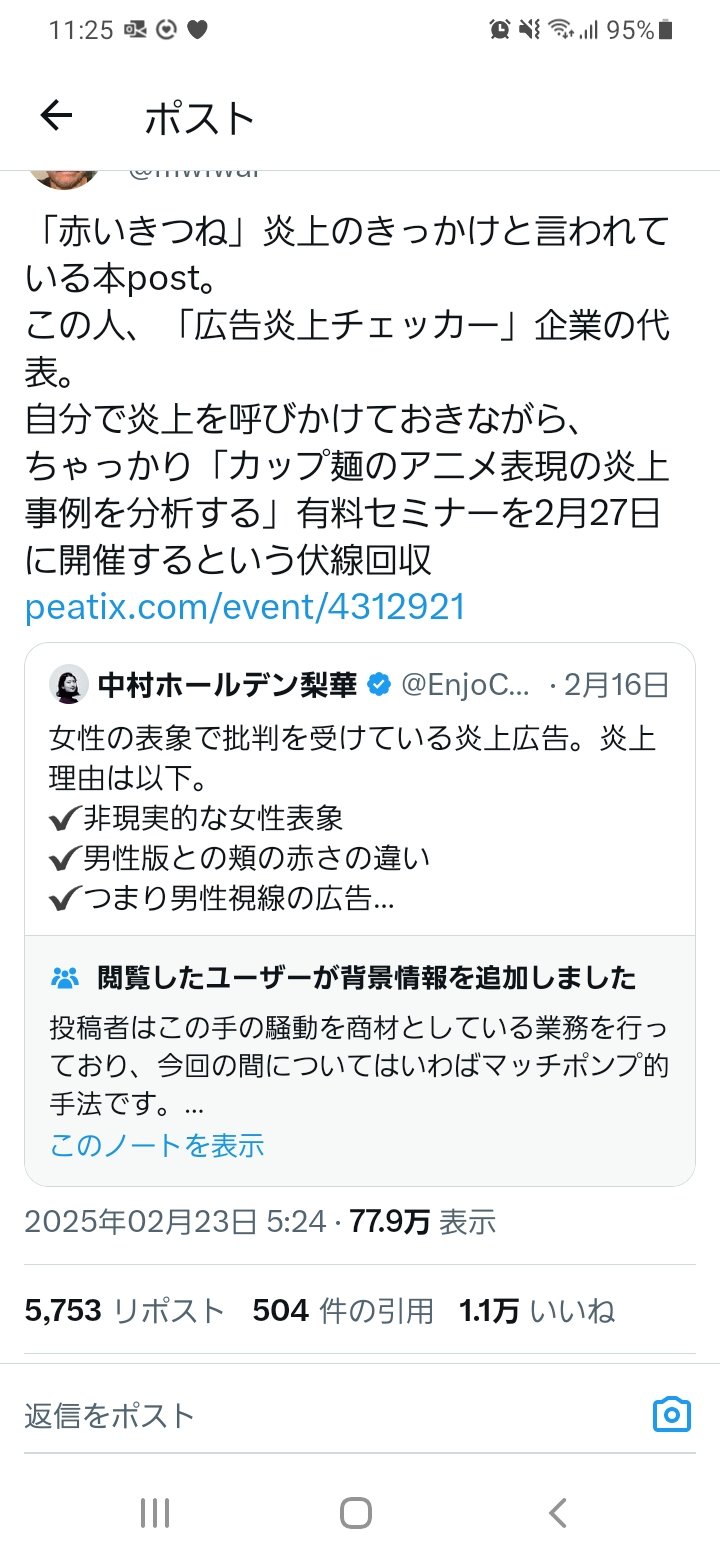Open the camera icon in reply bar
Viewport: 720px width, 1560px height.
point(671,1415)
